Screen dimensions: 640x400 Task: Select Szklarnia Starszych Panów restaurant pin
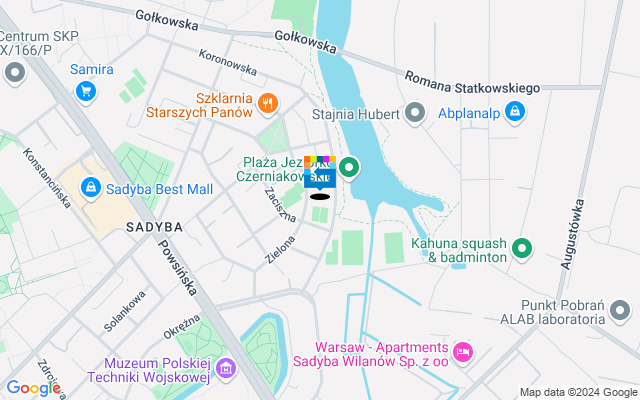[267, 102]
